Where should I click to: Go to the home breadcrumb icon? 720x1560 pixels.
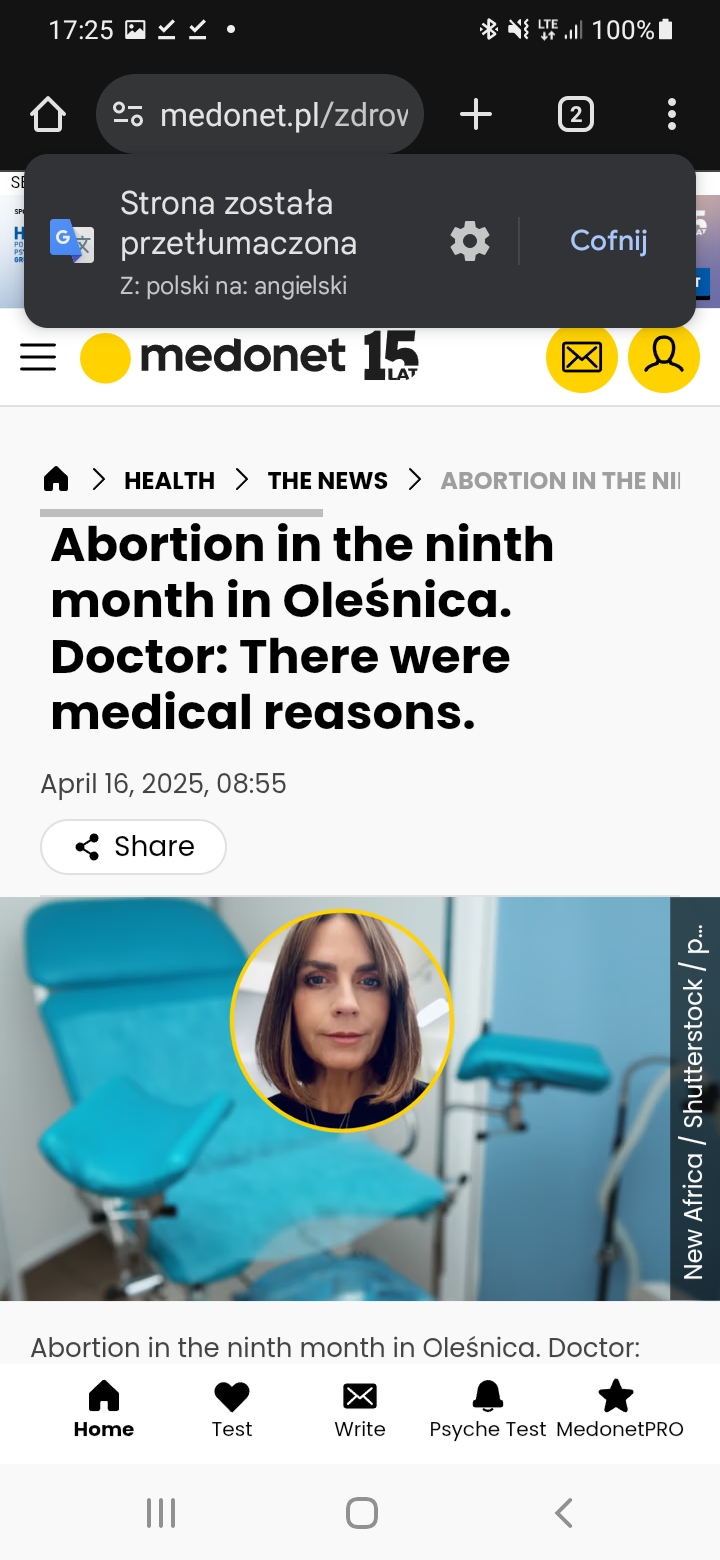56,480
